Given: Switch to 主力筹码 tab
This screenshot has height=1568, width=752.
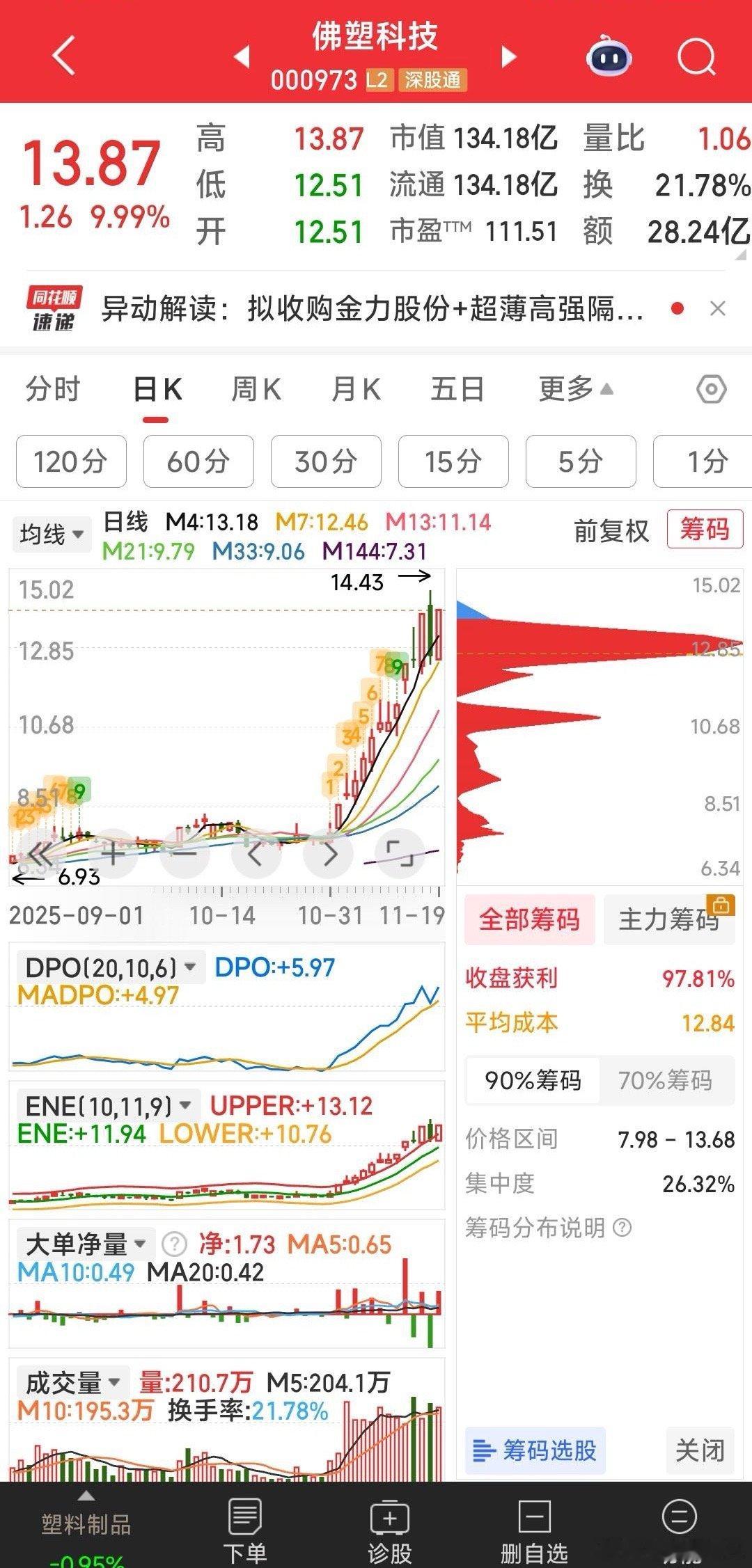Looking at the screenshot, I should [x=668, y=919].
